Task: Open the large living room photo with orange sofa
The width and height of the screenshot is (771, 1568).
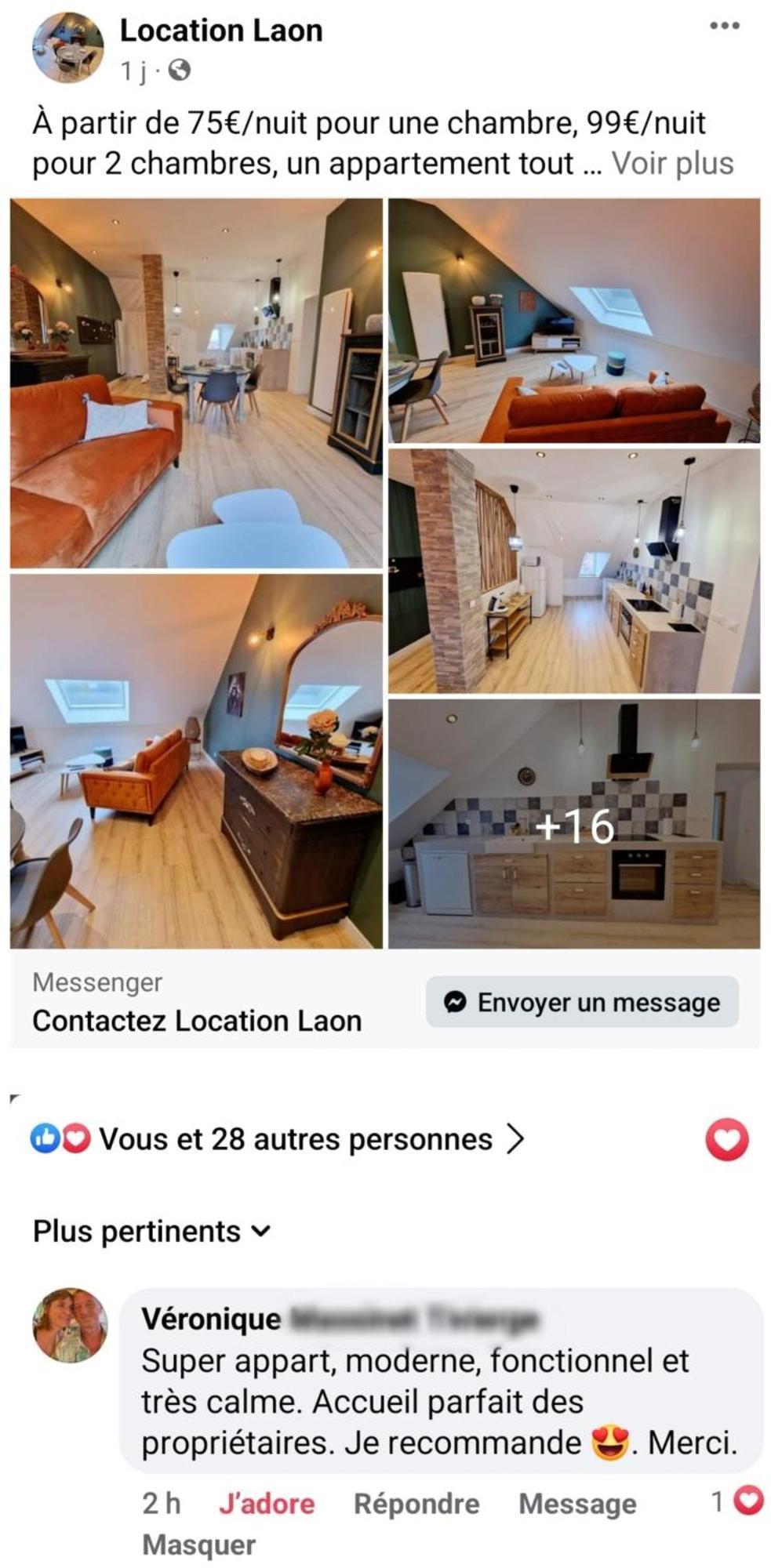Action: (196, 383)
